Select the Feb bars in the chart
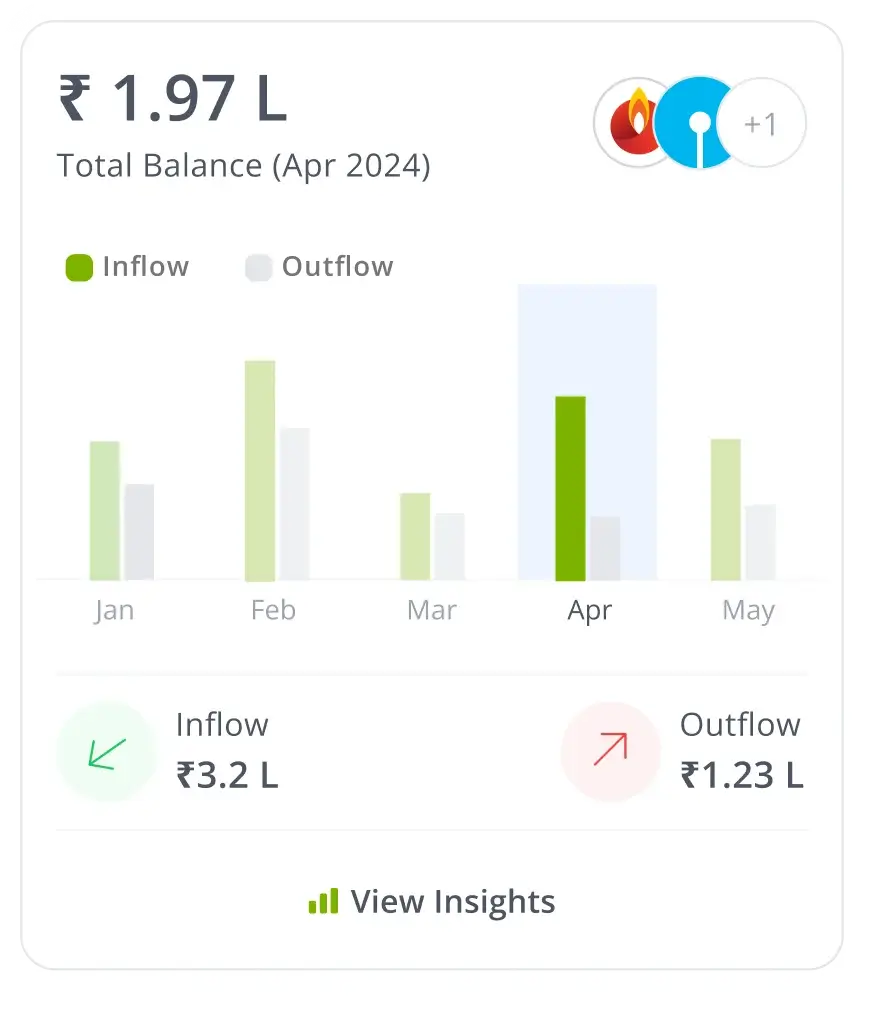Image resolution: width=890 pixels, height=1016 pixels. [x=276, y=472]
